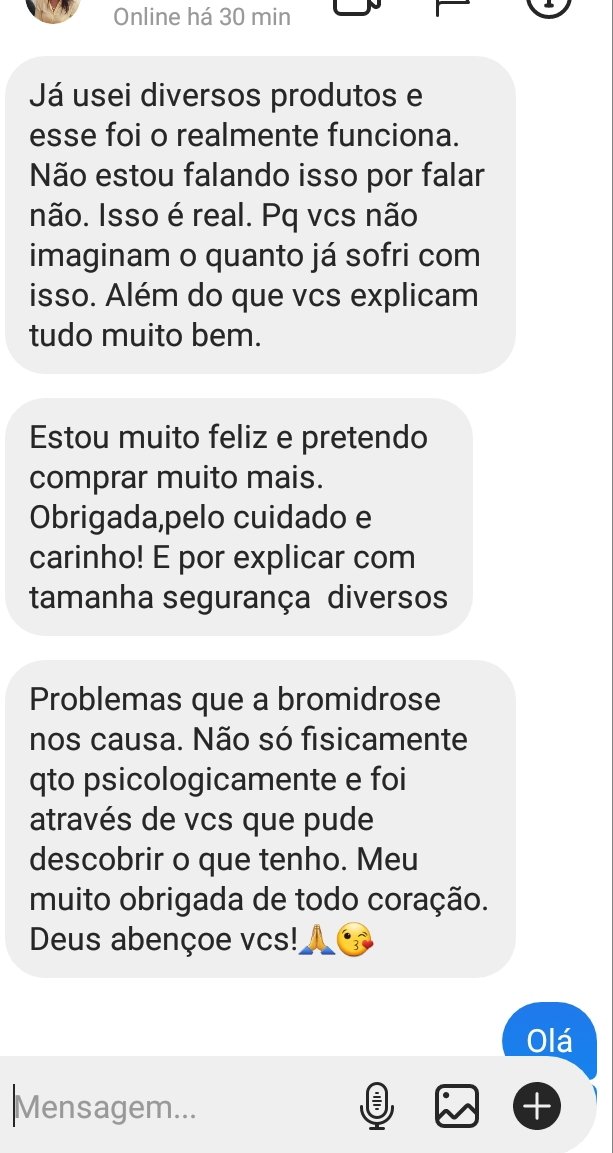The width and height of the screenshot is (613, 1153).
Task: Open the flag icon in the header
Action: [x=454, y=6]
